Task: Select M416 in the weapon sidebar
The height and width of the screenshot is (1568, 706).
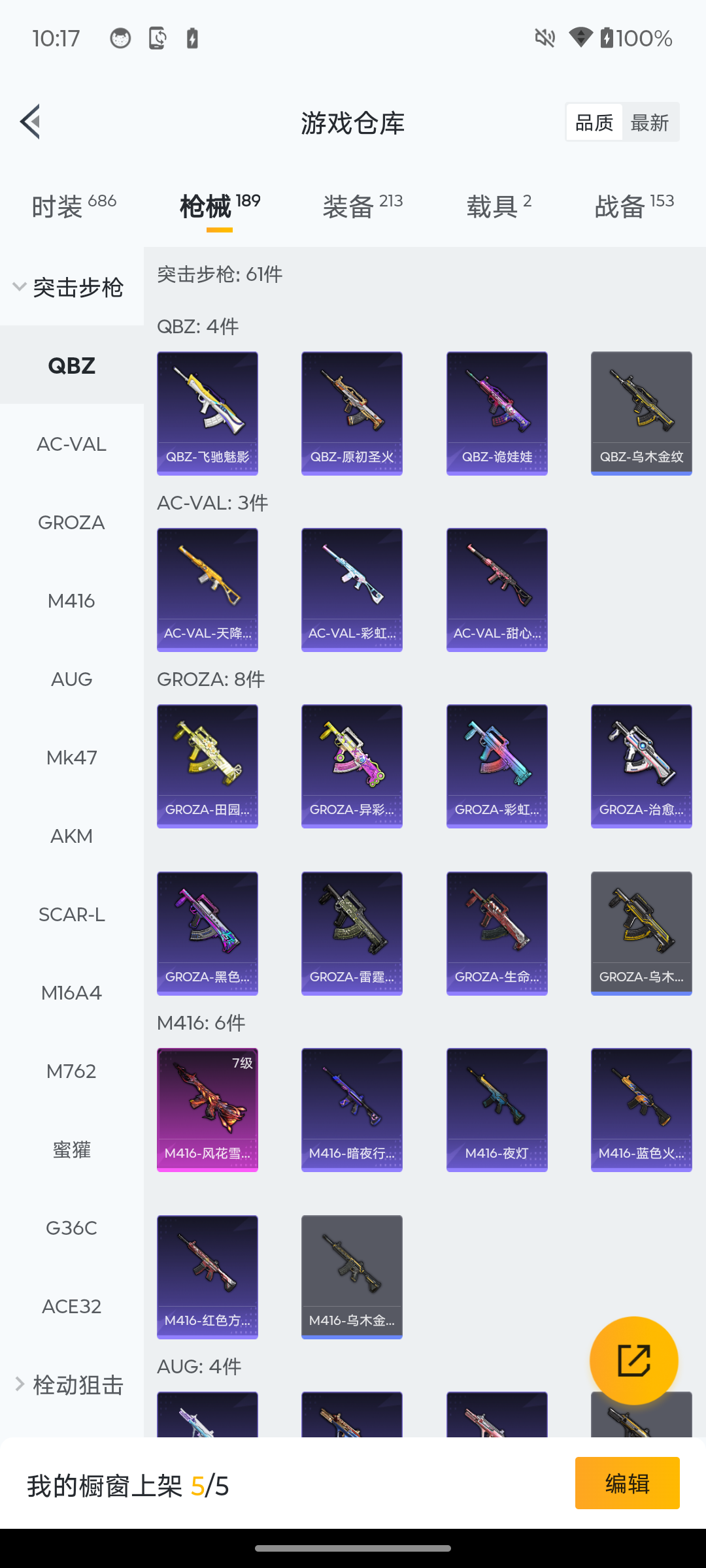Action: point(71,601)
